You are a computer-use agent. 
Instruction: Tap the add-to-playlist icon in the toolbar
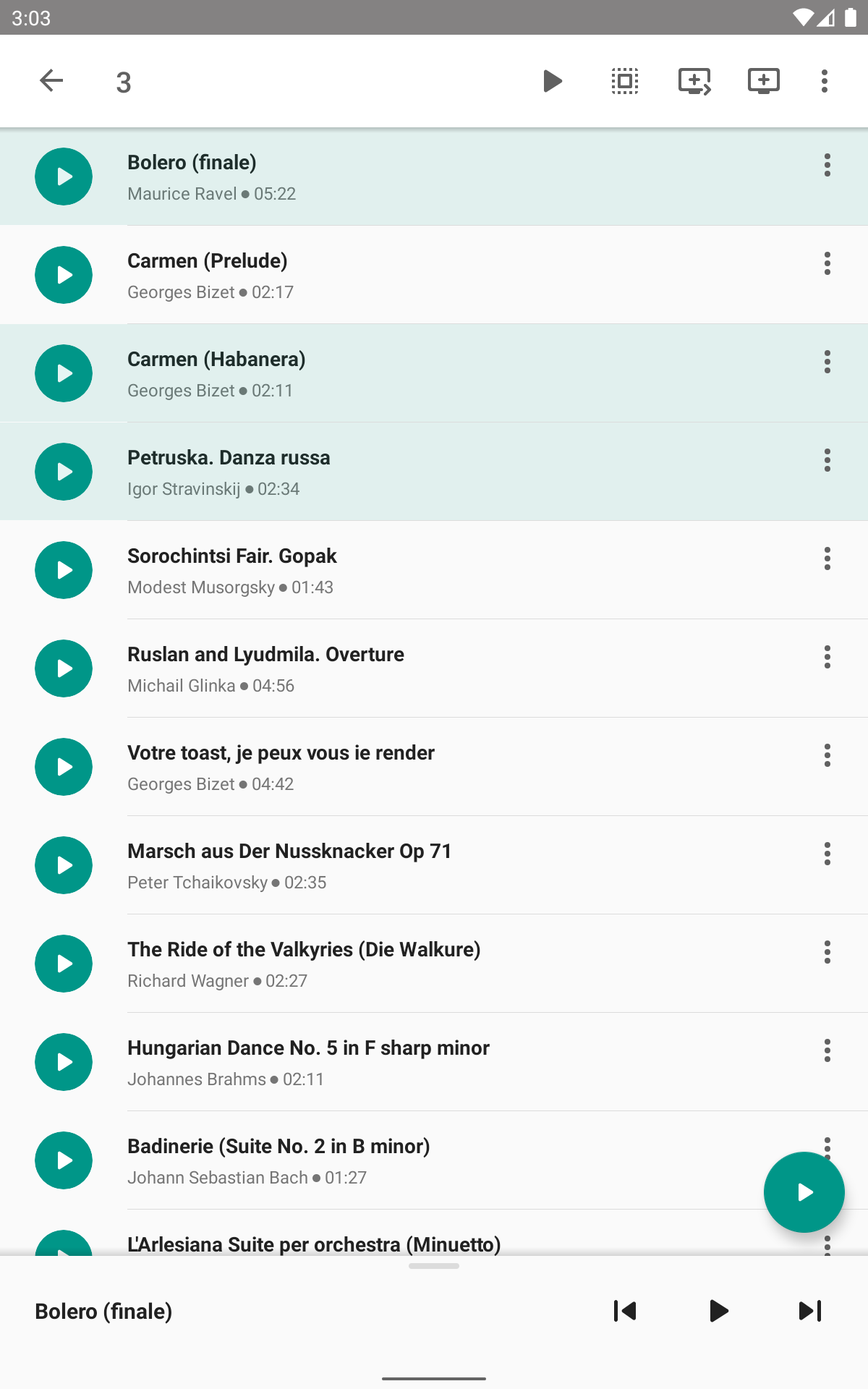click(x=764, y=80)
